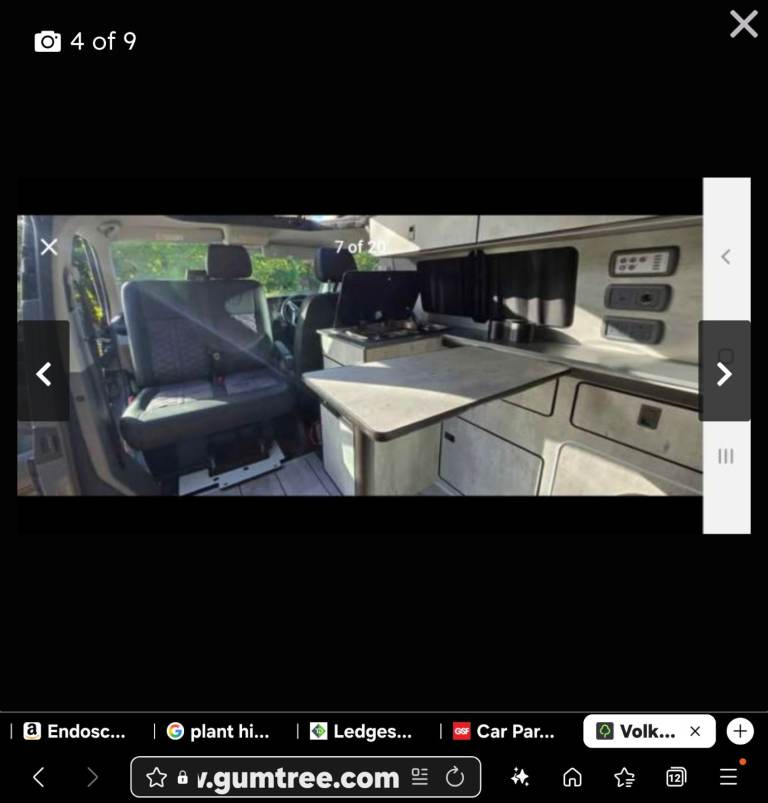Close the photo gallery viewer
The height and width of the screenshot is (803, 768).
pos(743,24)
